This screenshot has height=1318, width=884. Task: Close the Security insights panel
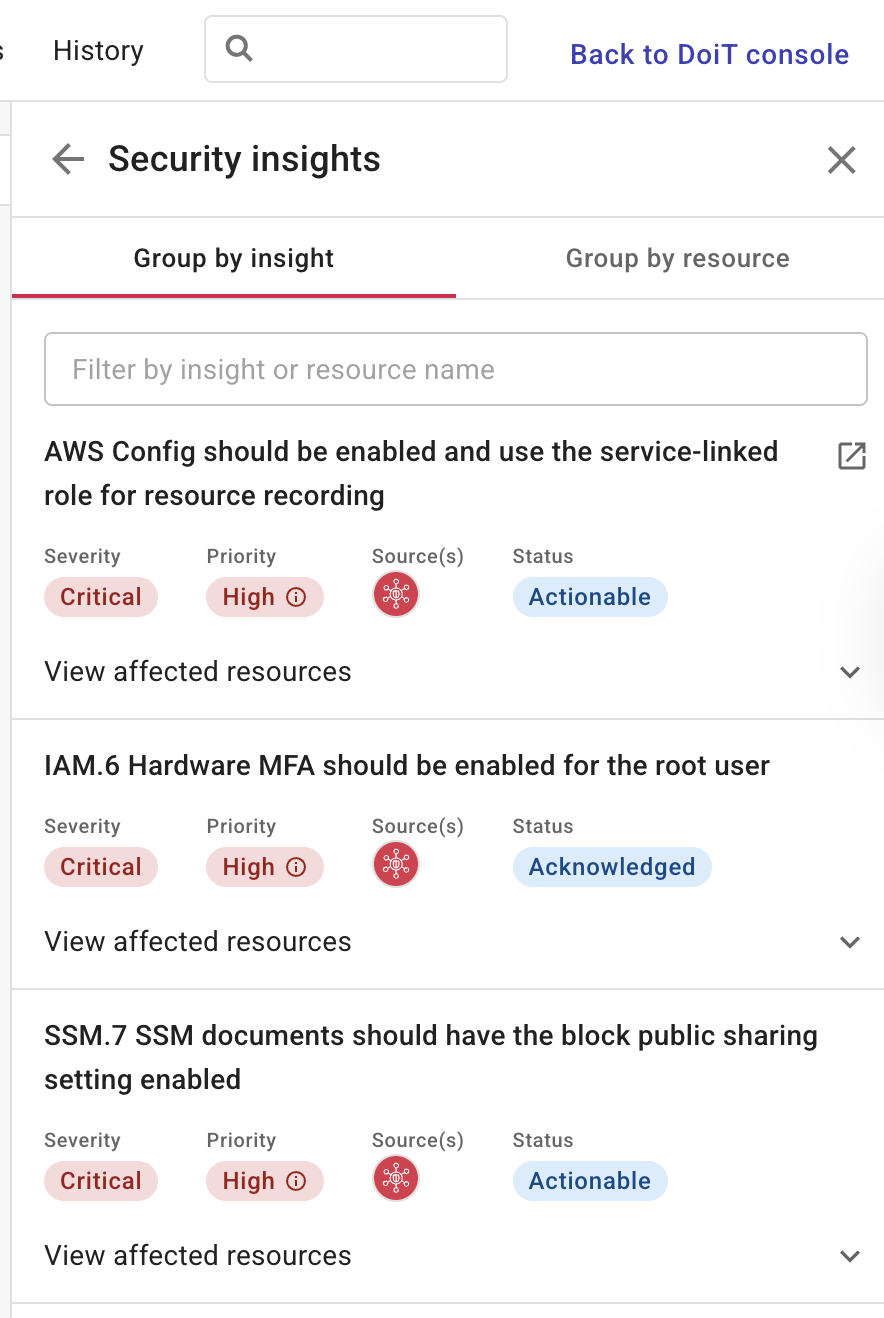click(841, 159)
